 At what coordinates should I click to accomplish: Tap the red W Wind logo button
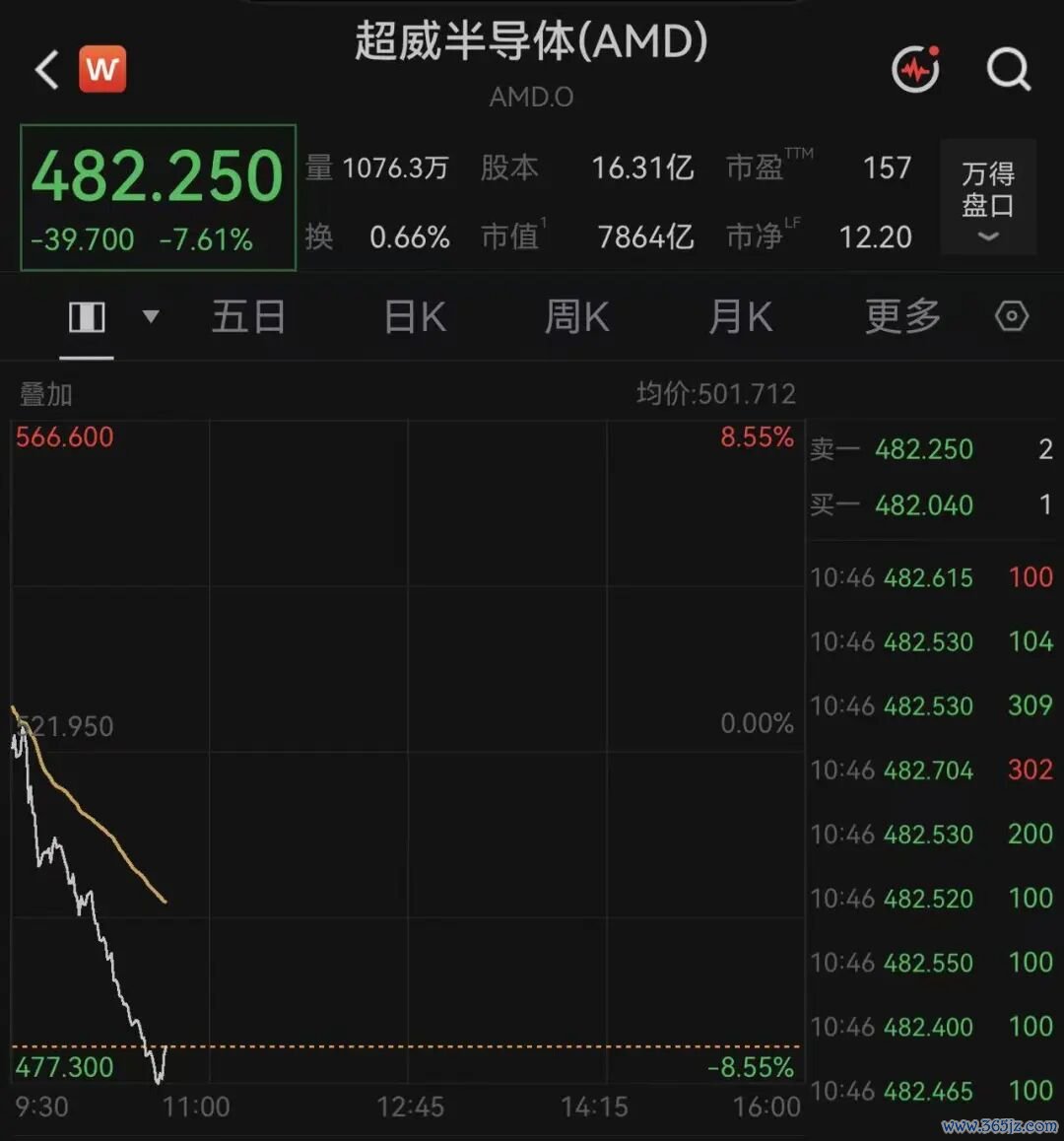tap(102, 69)
